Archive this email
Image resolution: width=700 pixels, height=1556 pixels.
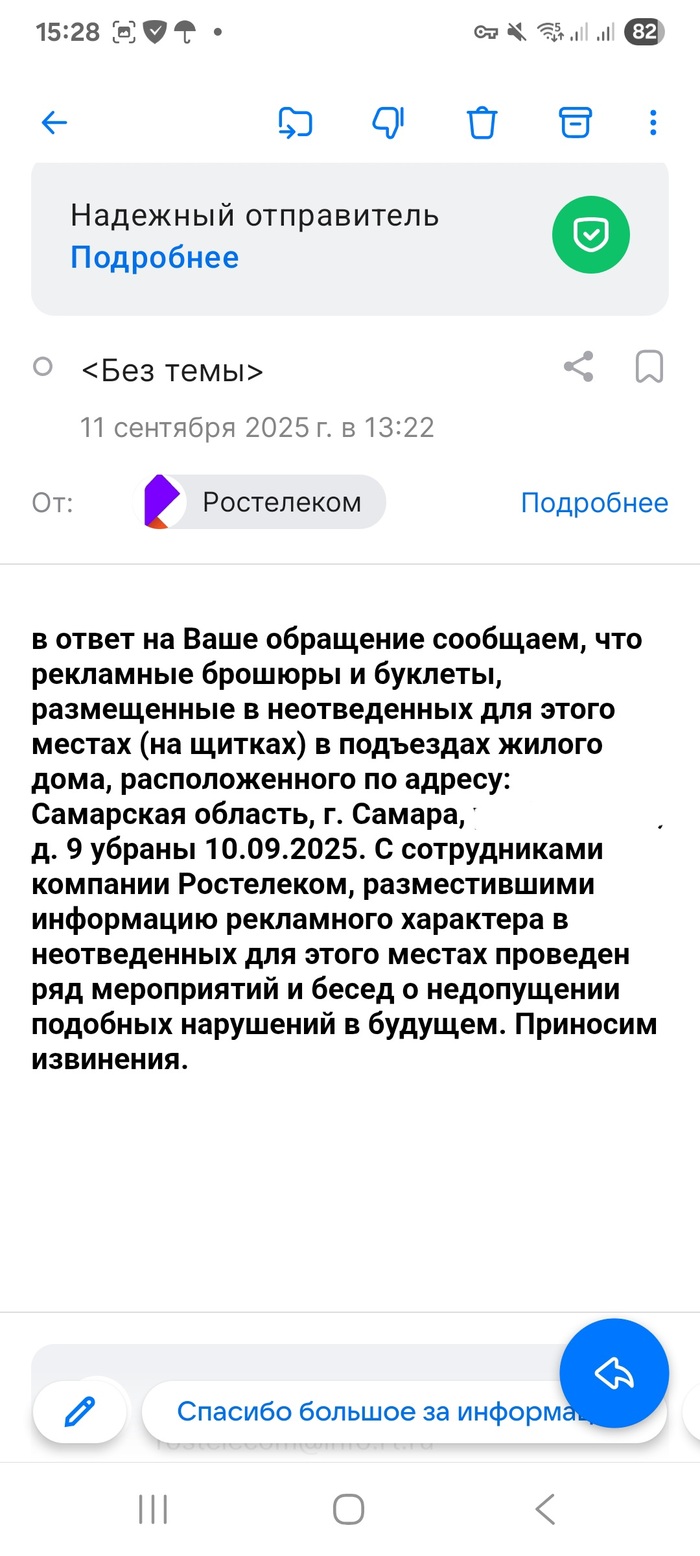point(574,123)
